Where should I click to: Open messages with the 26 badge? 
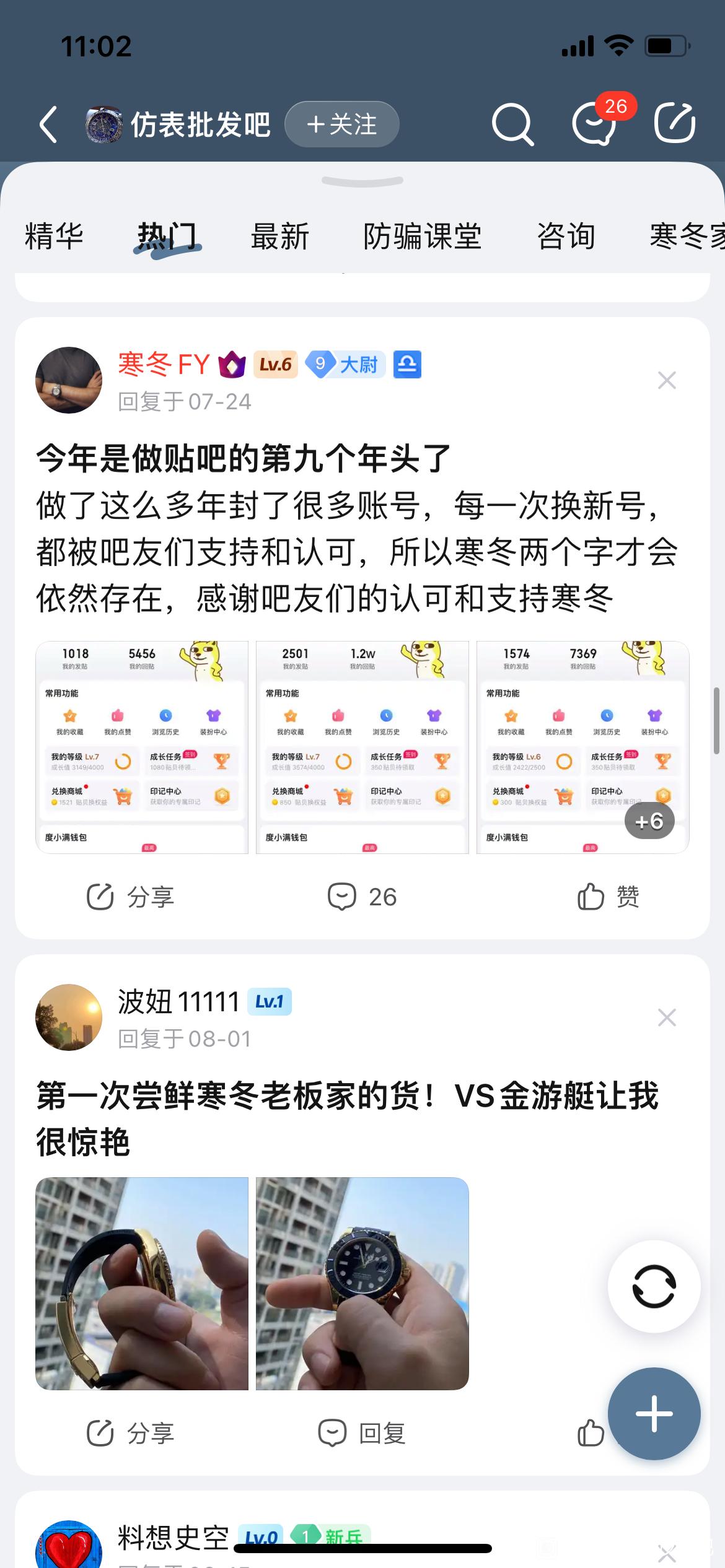click(594, 124)
